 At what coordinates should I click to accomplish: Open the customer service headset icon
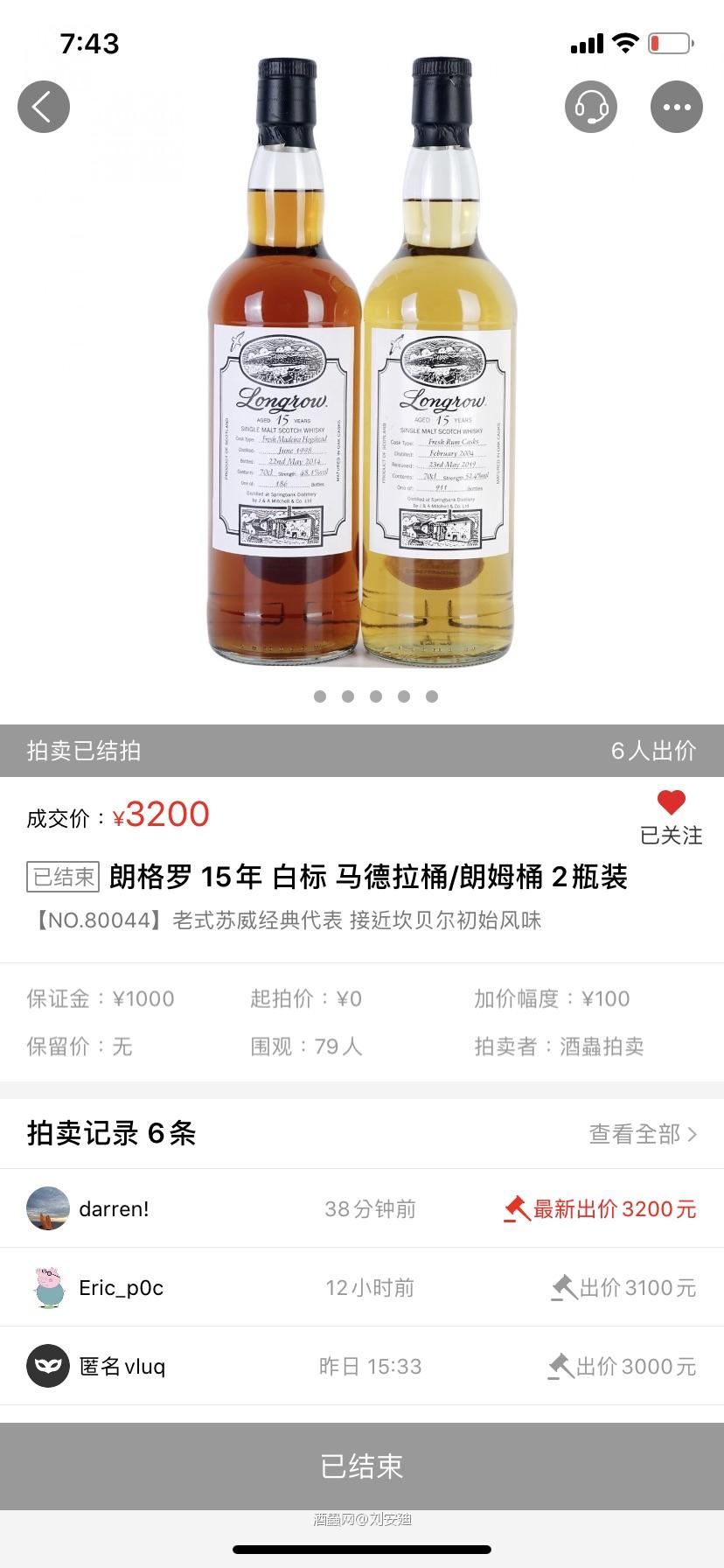pos(591,107)
